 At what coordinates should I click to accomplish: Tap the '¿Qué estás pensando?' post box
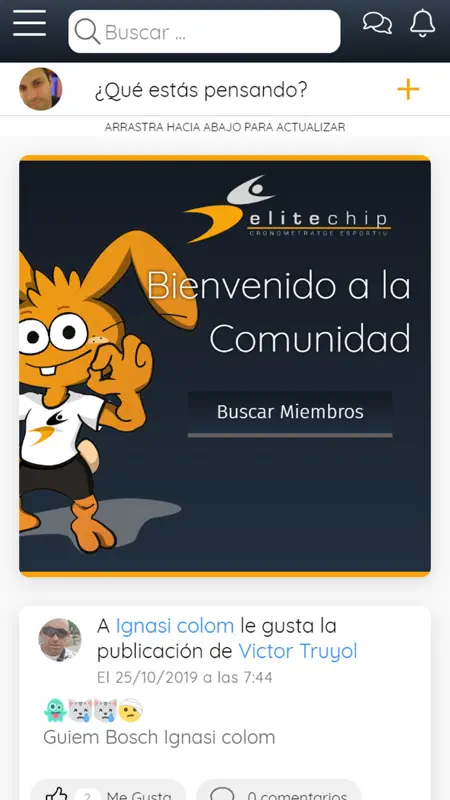click(x=201, y=90)
